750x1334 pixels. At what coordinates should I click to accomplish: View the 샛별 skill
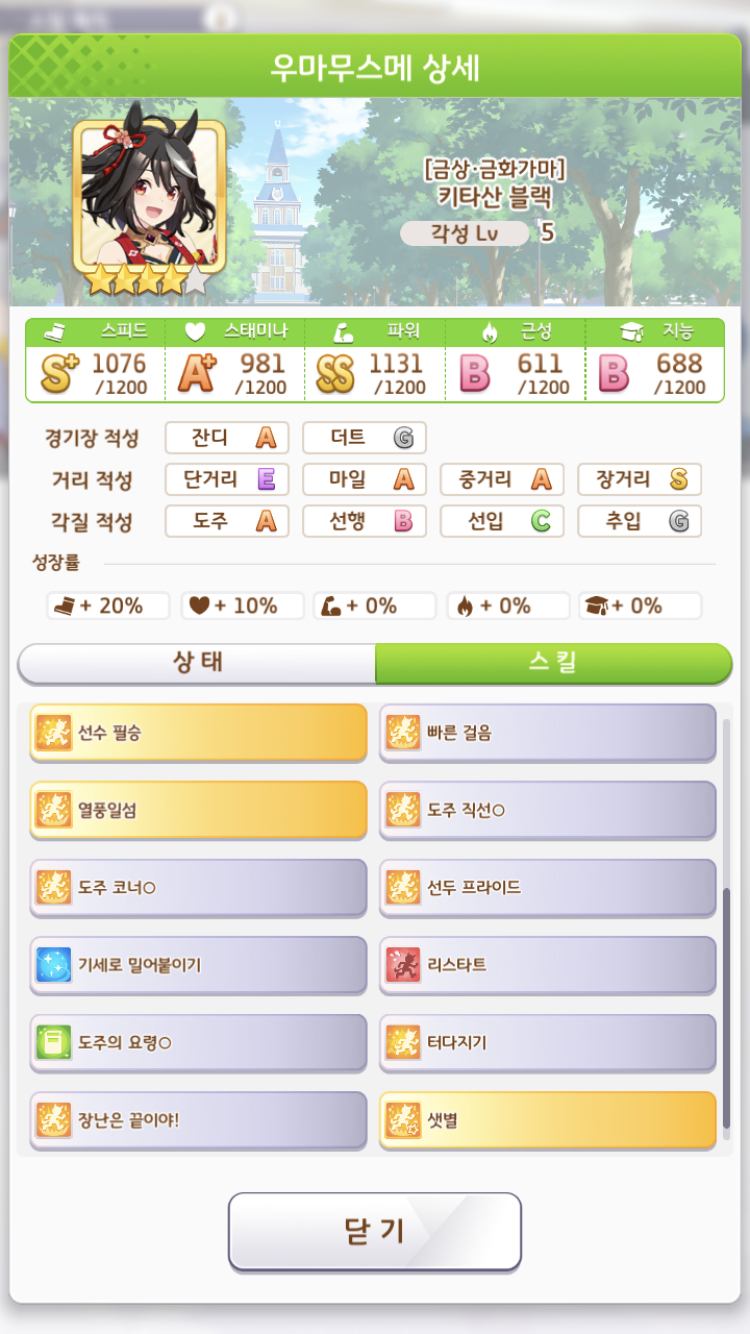tap(548, 1120)
